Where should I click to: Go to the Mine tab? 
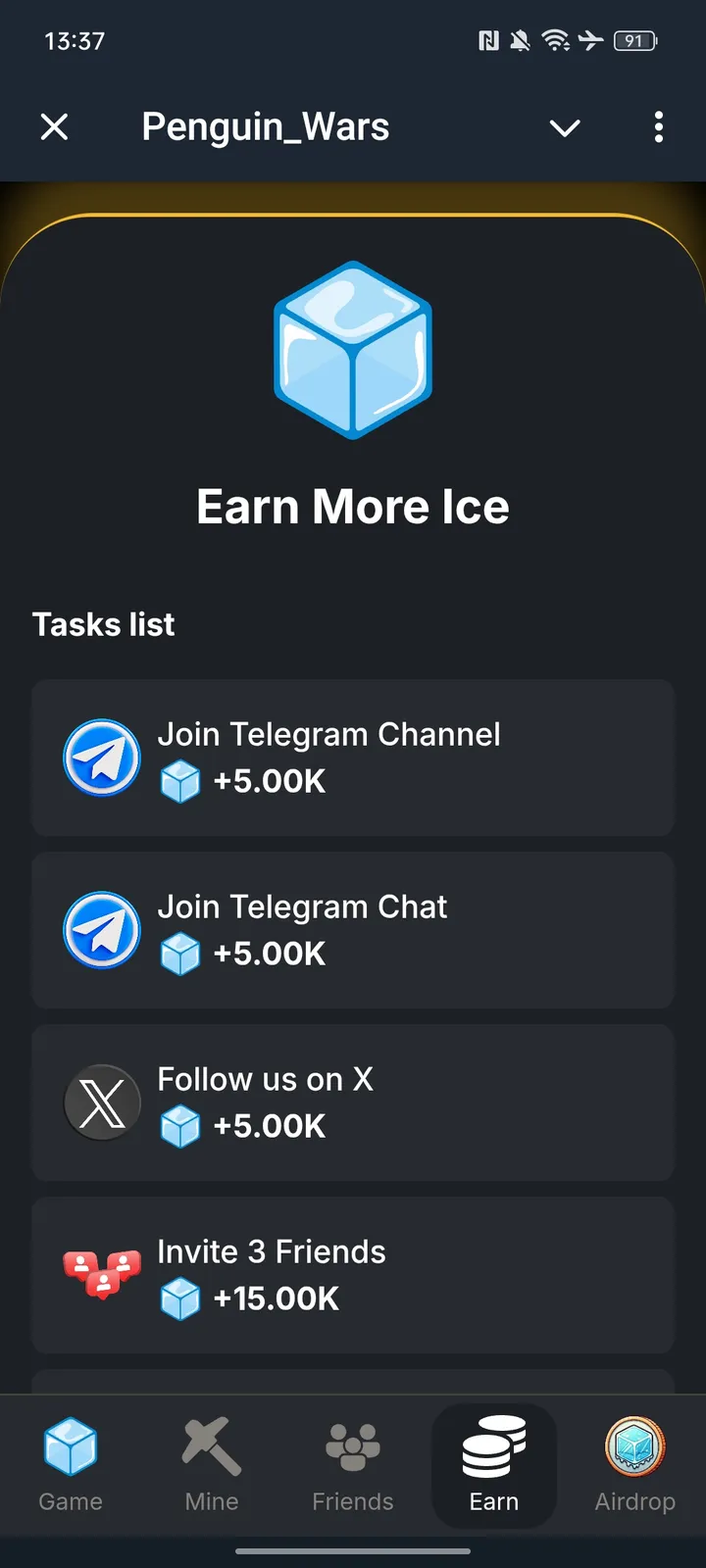[x=212, y=1465]
